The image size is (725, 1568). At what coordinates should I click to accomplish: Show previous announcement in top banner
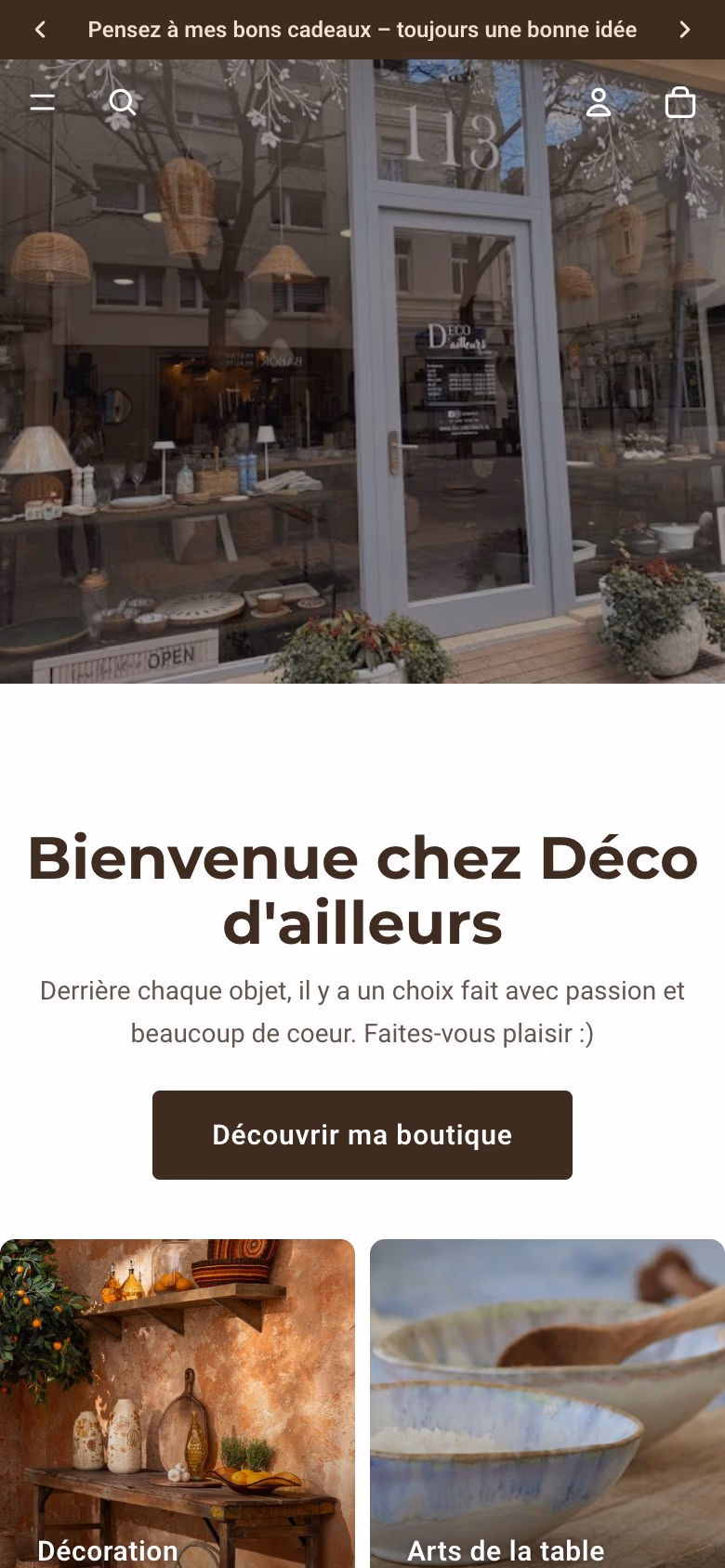[40, 30]
